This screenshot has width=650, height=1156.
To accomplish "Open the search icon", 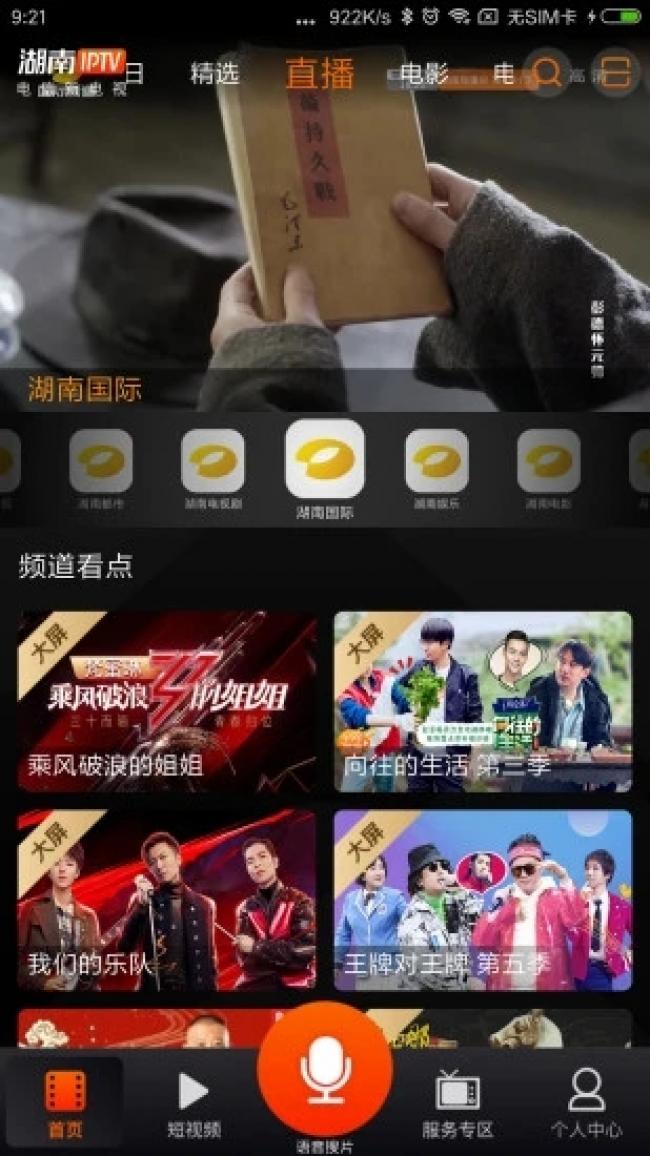I will tap(547, 73).
